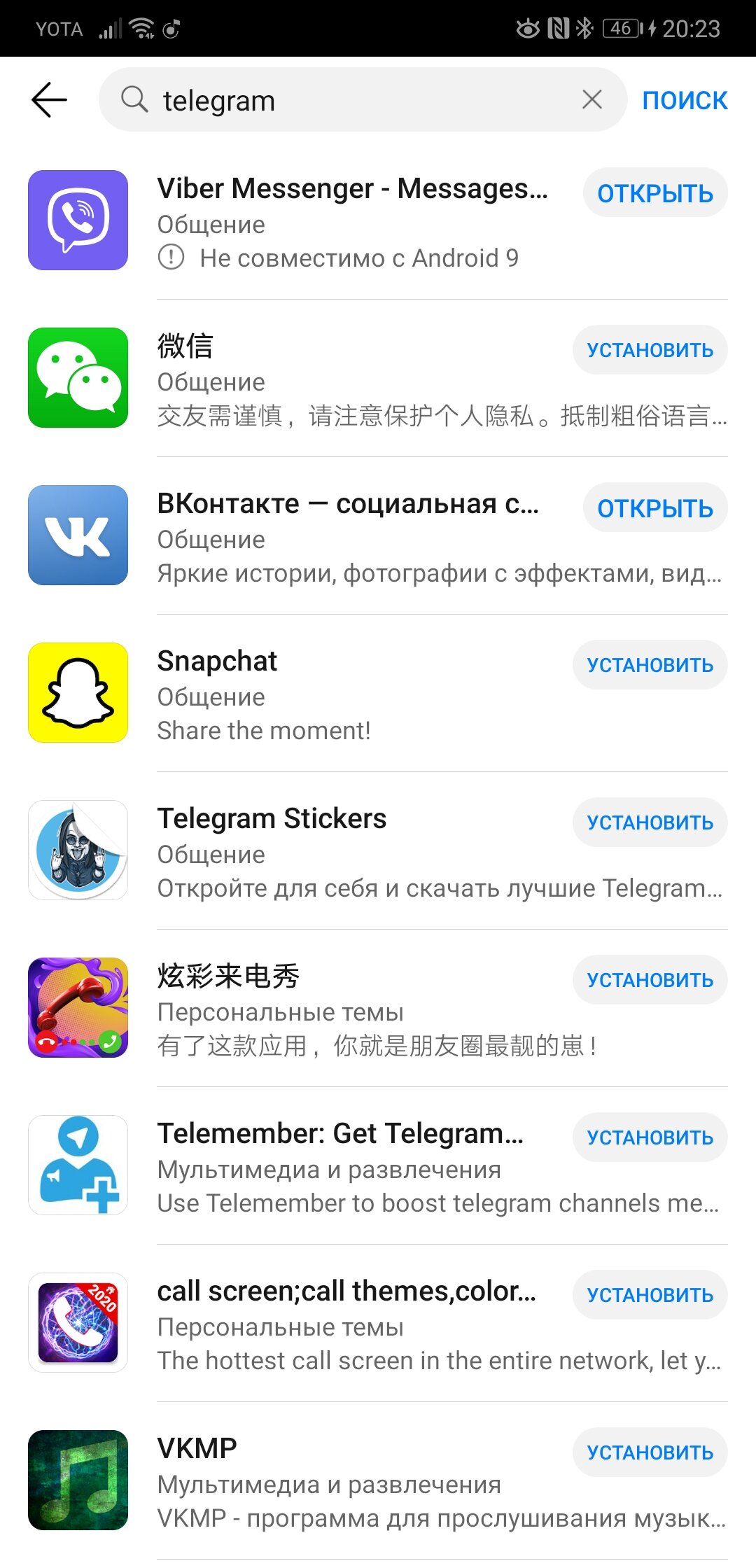Install Telegram Stickers
Viewport: 756px width, 1568px height.
650,822
